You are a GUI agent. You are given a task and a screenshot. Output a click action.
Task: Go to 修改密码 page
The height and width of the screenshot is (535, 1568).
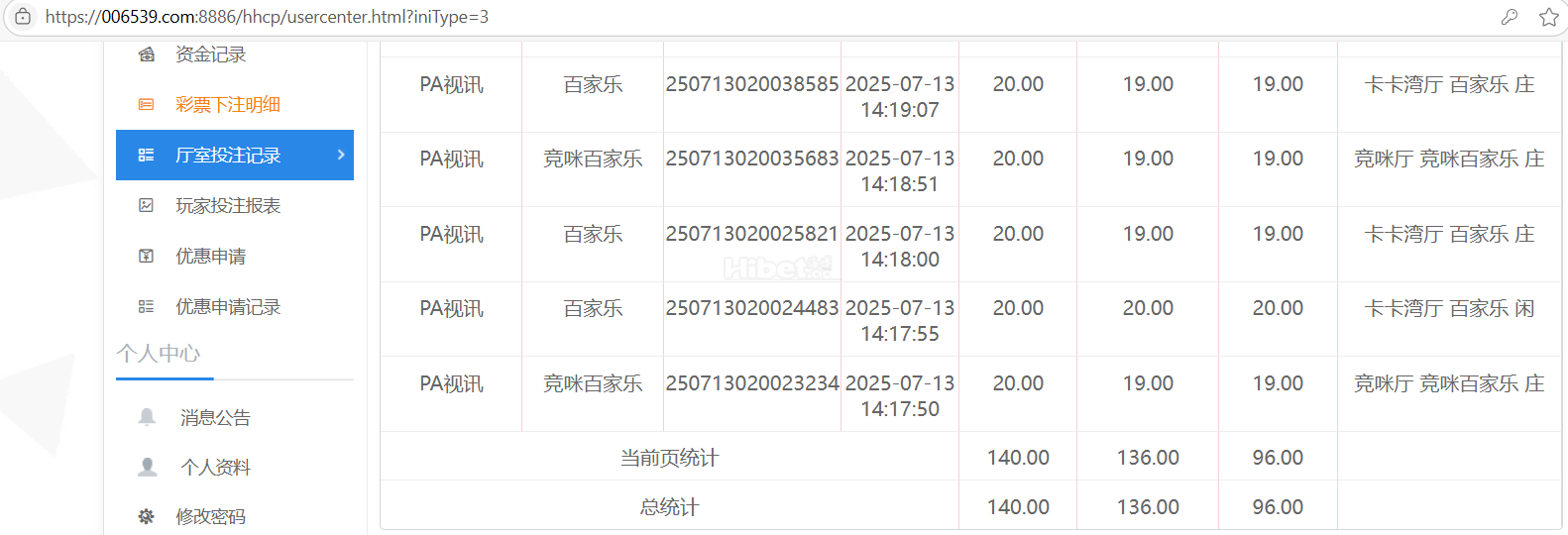point(210,516)
